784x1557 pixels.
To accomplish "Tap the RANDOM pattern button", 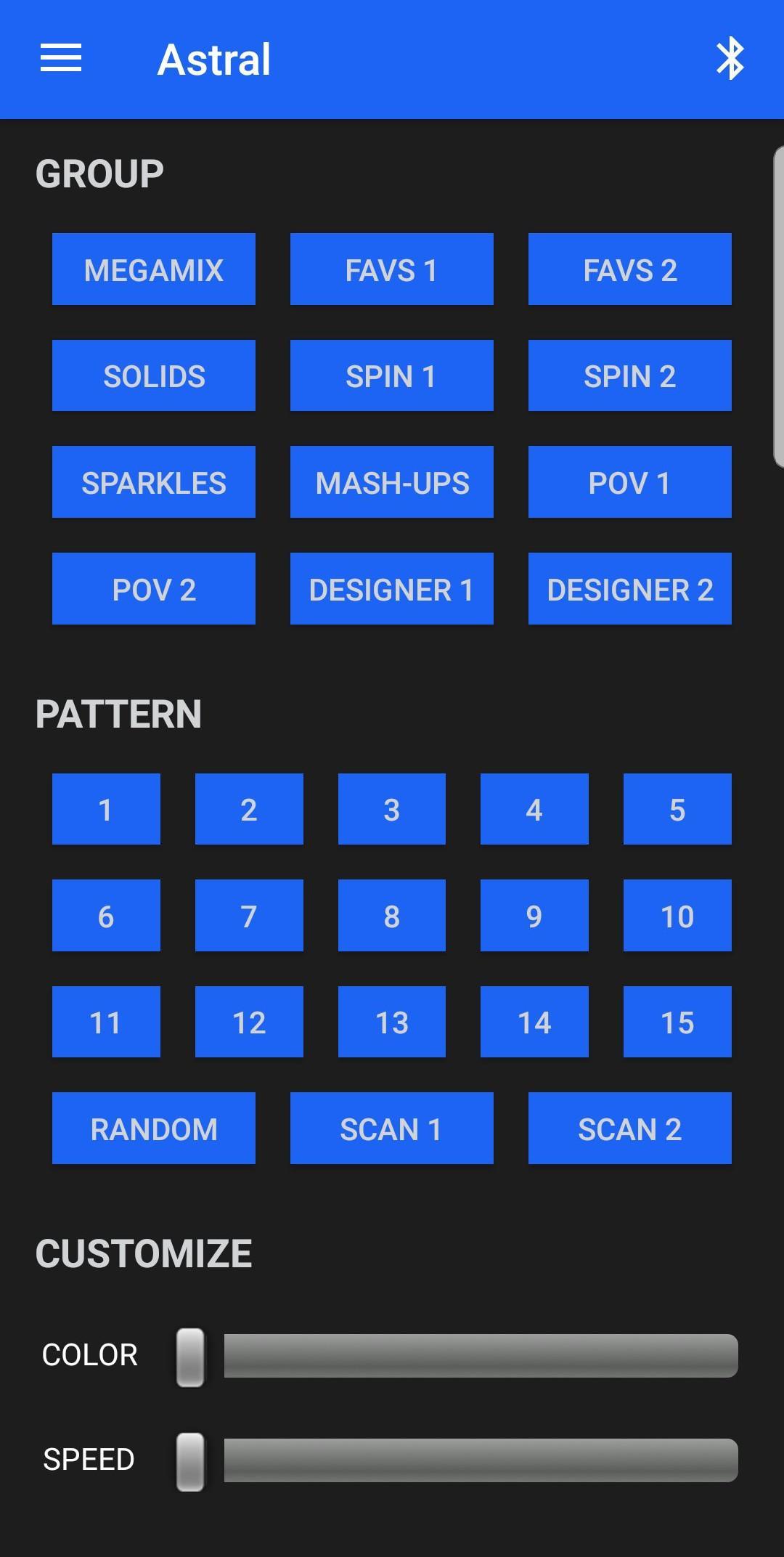I will [x=154, y=1129].
